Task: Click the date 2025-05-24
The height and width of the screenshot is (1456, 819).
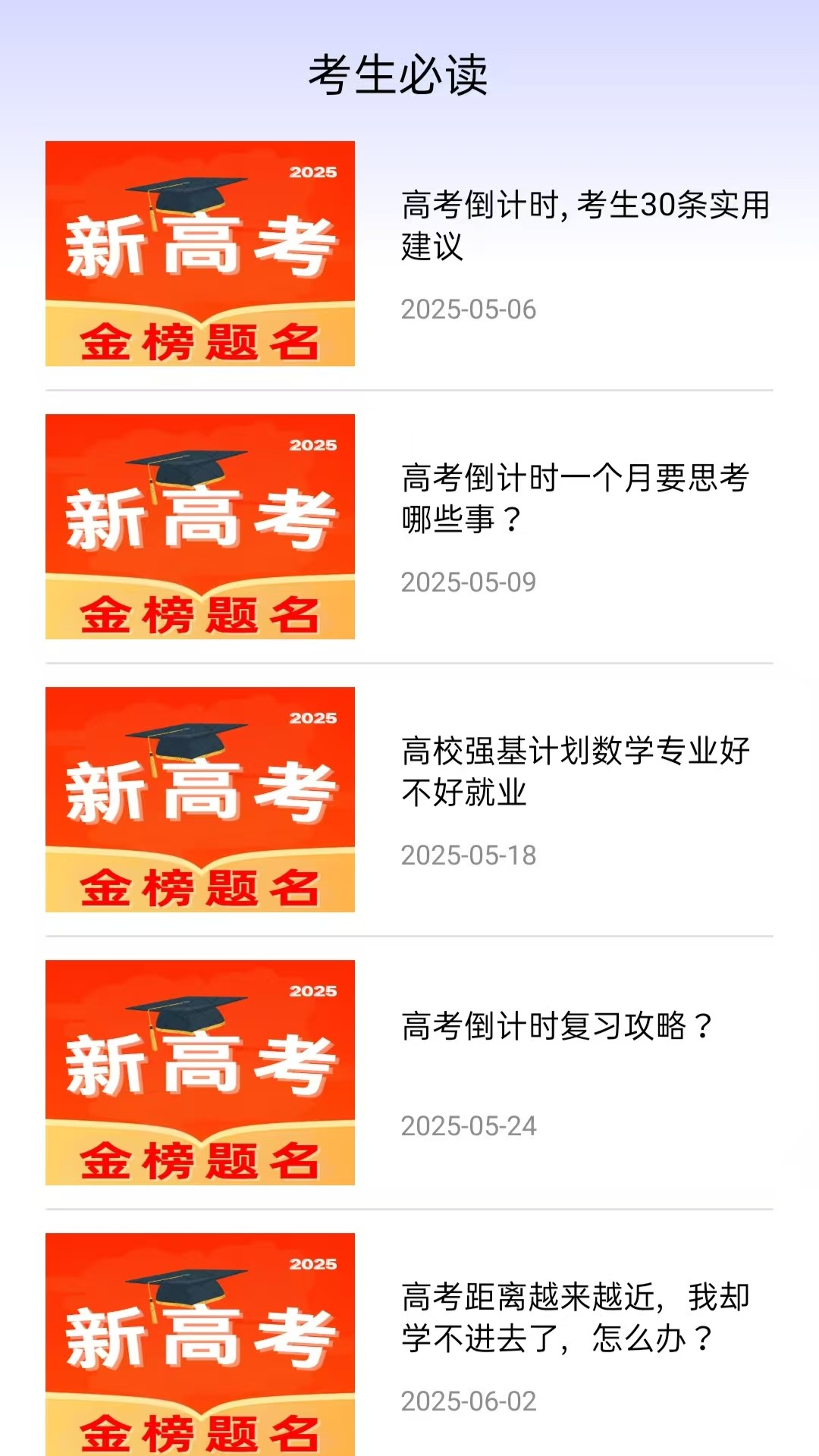Action: (x=469, y=1125)
